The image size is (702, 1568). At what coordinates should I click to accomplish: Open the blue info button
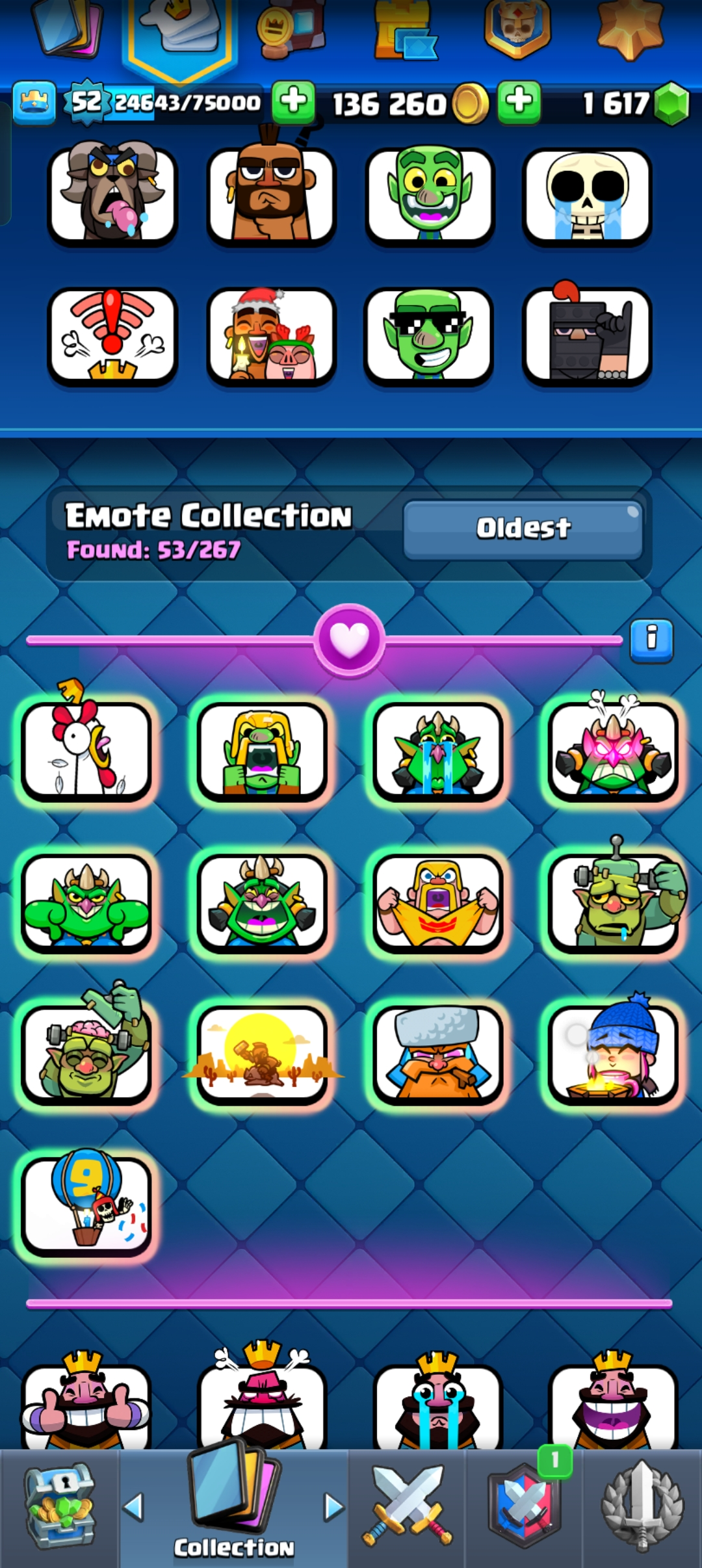[x=651, y=640]
